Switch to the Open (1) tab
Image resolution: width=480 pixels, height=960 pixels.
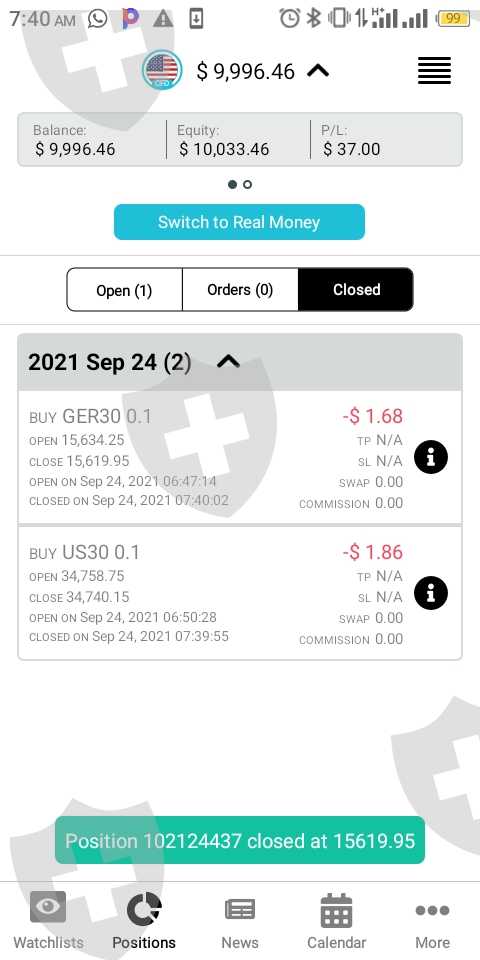(124, 290)
